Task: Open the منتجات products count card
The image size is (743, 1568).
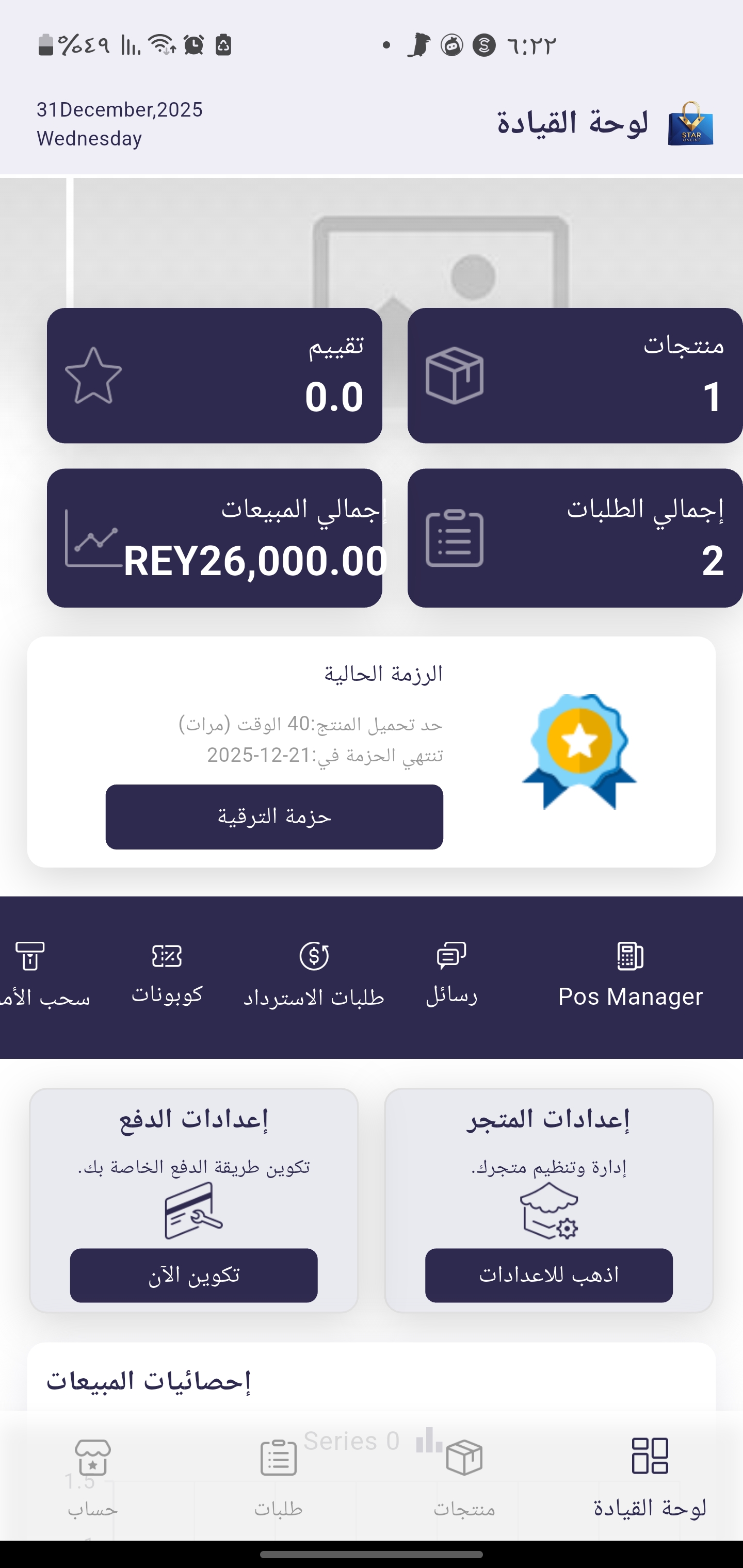Action: click(x=574, y=375)
